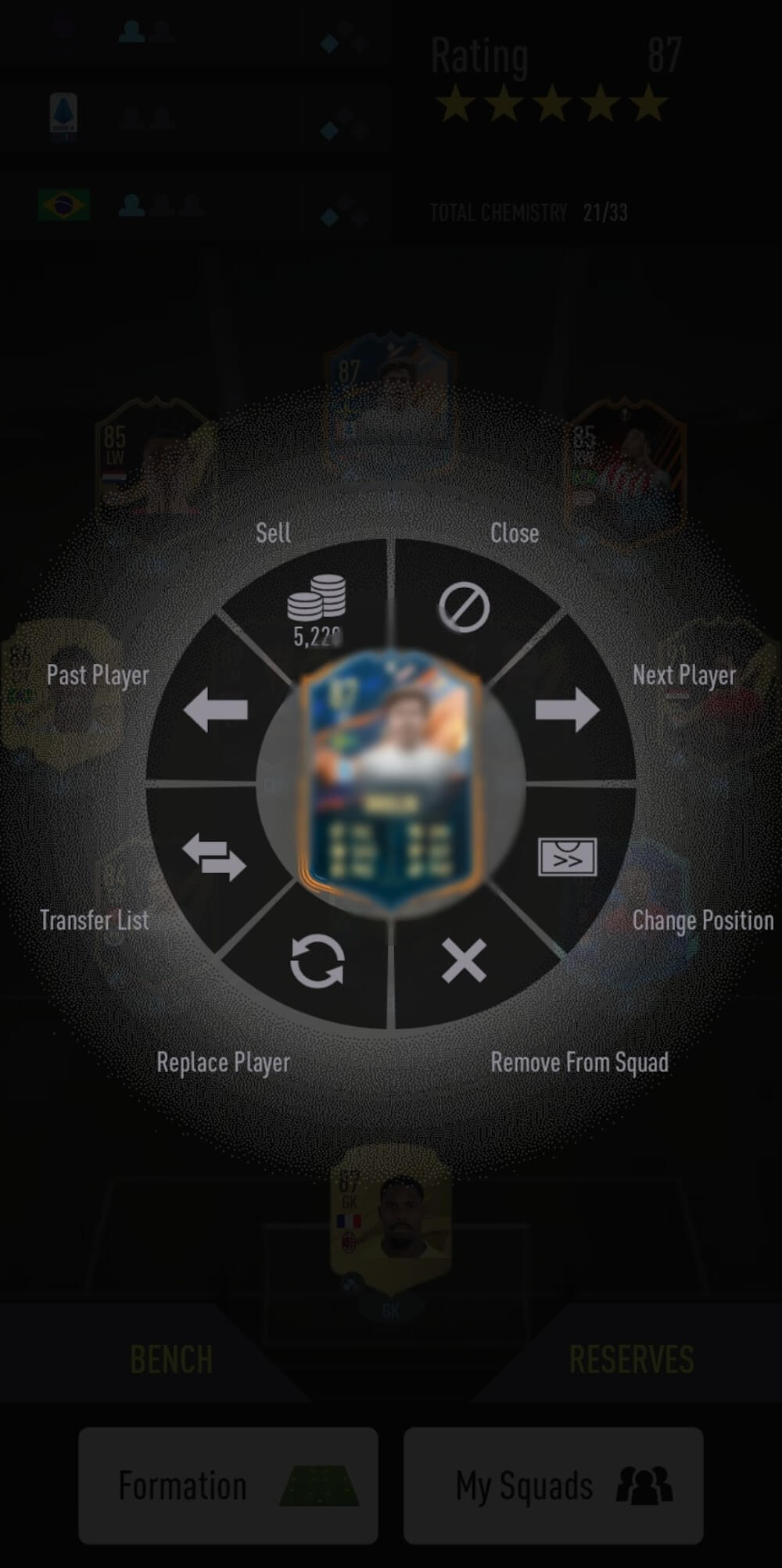Open Change Position option

click(568, 856)
